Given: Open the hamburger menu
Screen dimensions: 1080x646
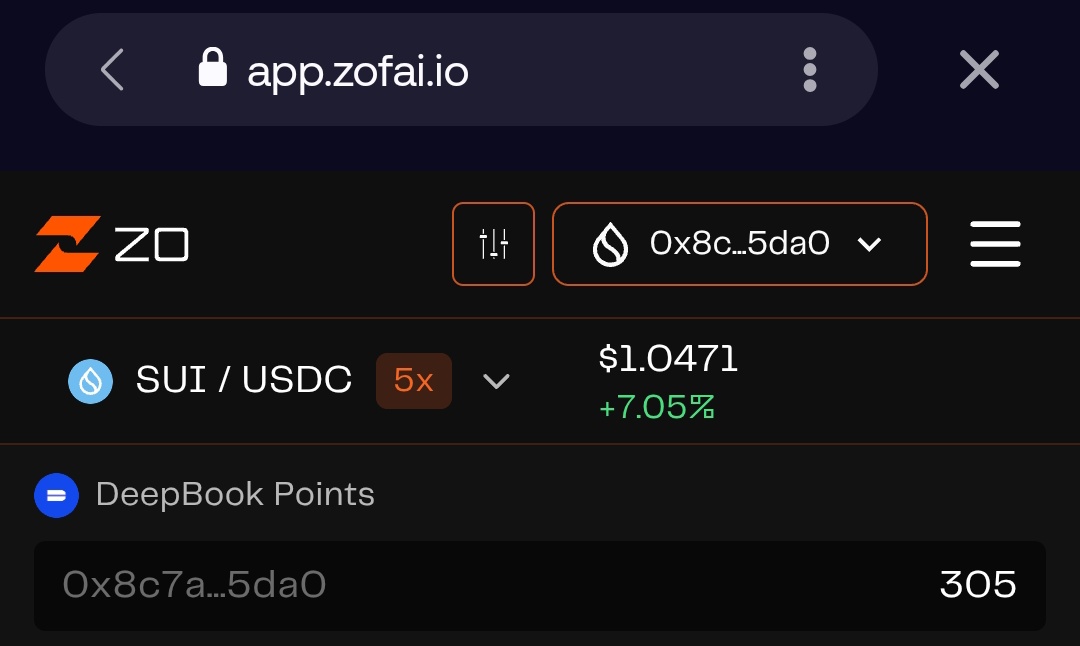Looking at the screenshot, I should click(x=995, y=244).
